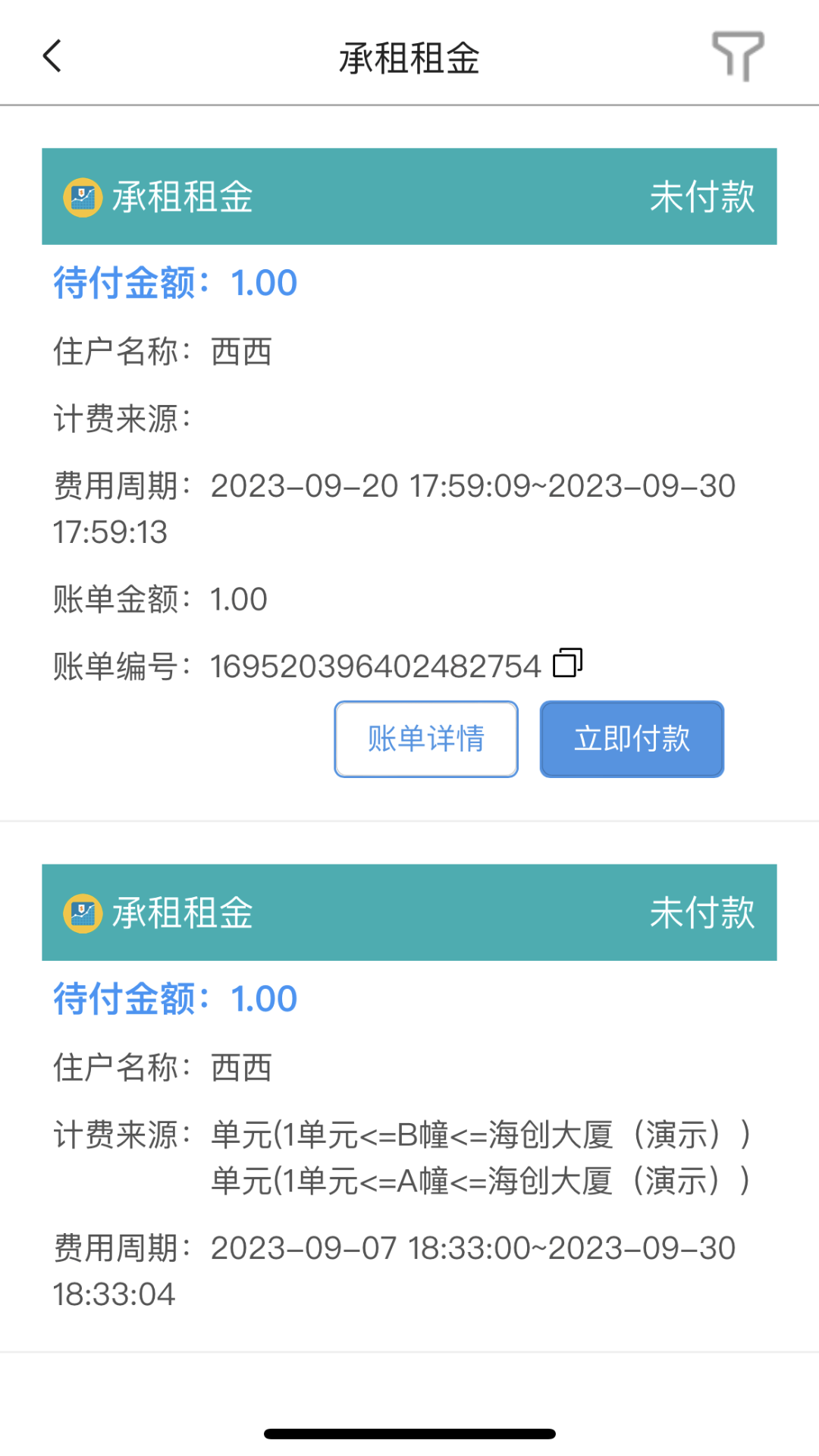Open the 承租租金 title header
The height and width of the screenshot is (1456, 819).
point(409,56)
